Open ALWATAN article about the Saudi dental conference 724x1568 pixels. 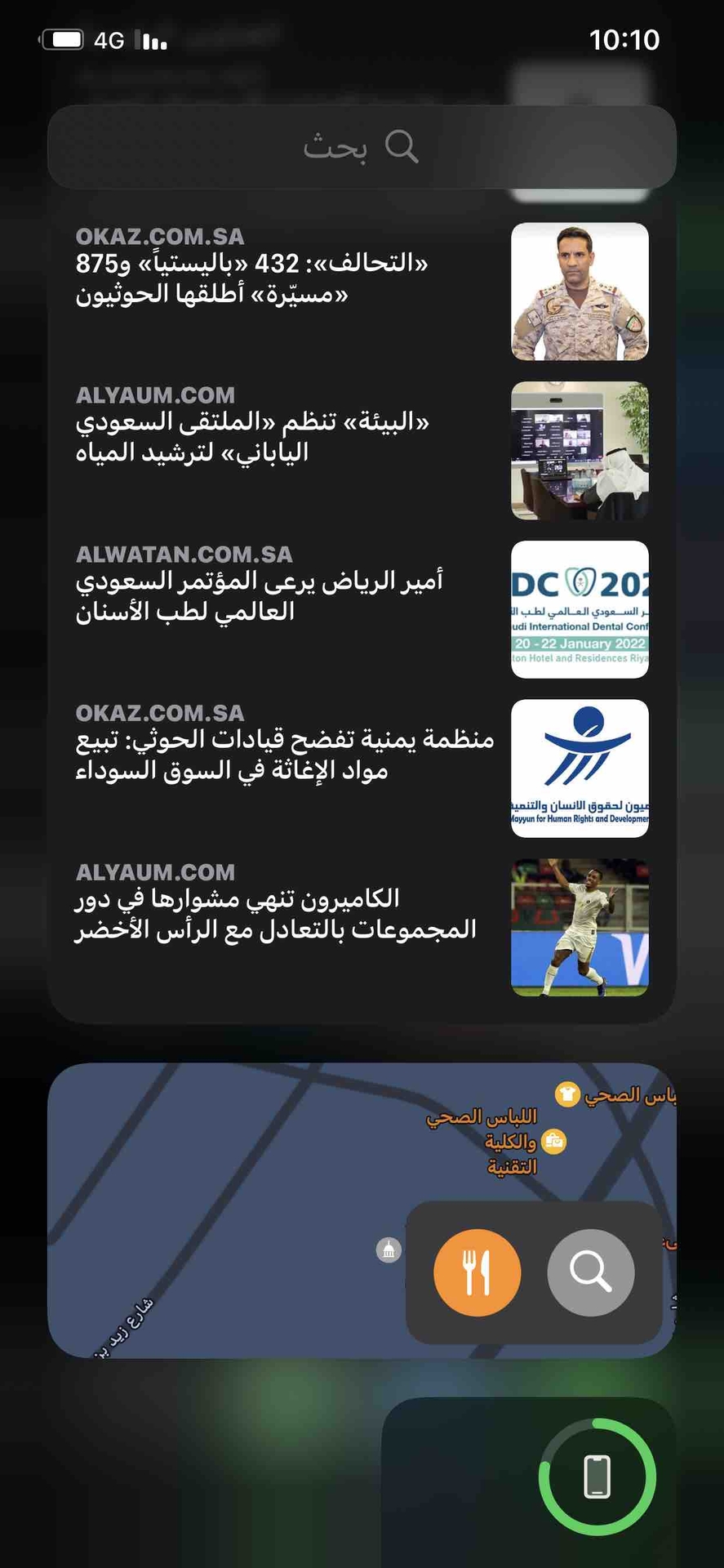[362, 609]
